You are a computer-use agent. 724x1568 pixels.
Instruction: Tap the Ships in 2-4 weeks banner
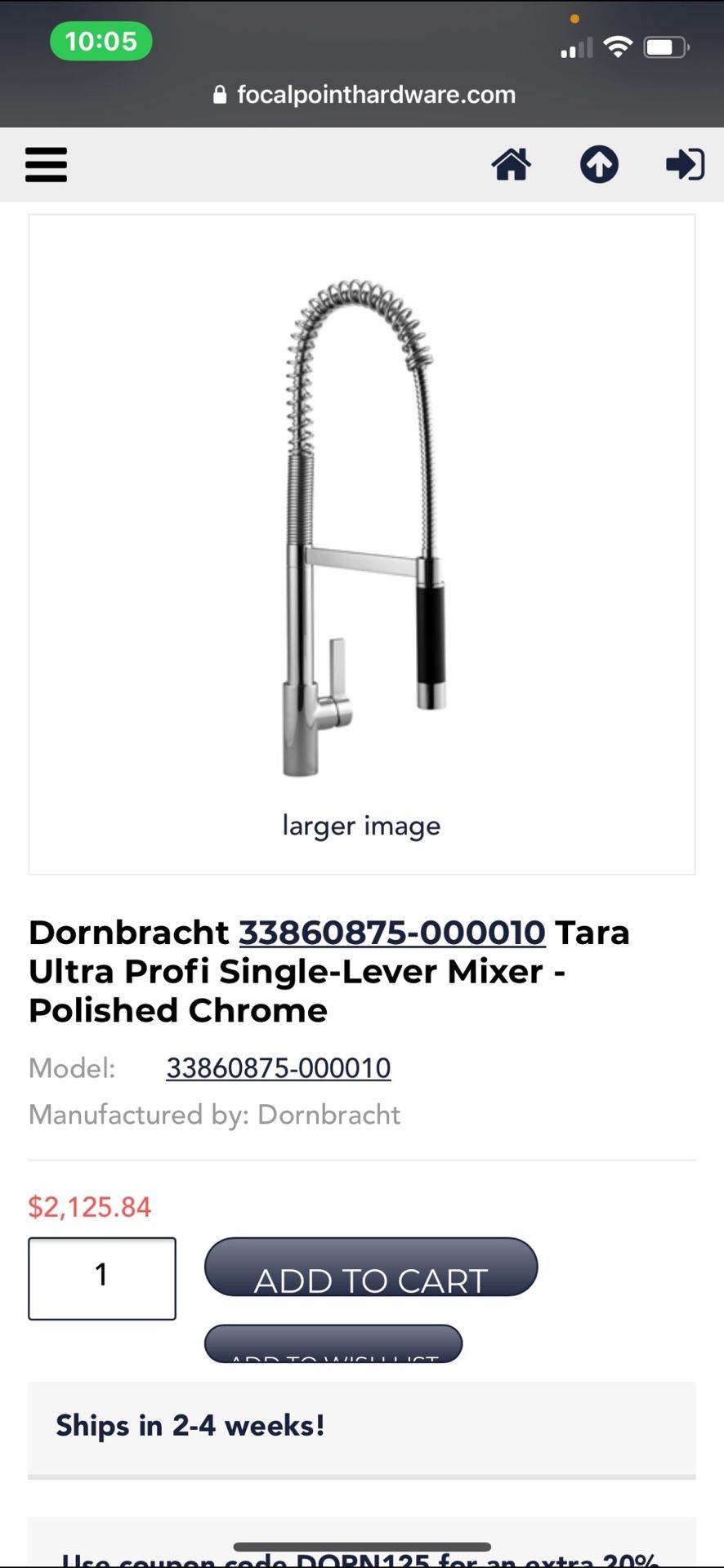tap(190, 1425)
